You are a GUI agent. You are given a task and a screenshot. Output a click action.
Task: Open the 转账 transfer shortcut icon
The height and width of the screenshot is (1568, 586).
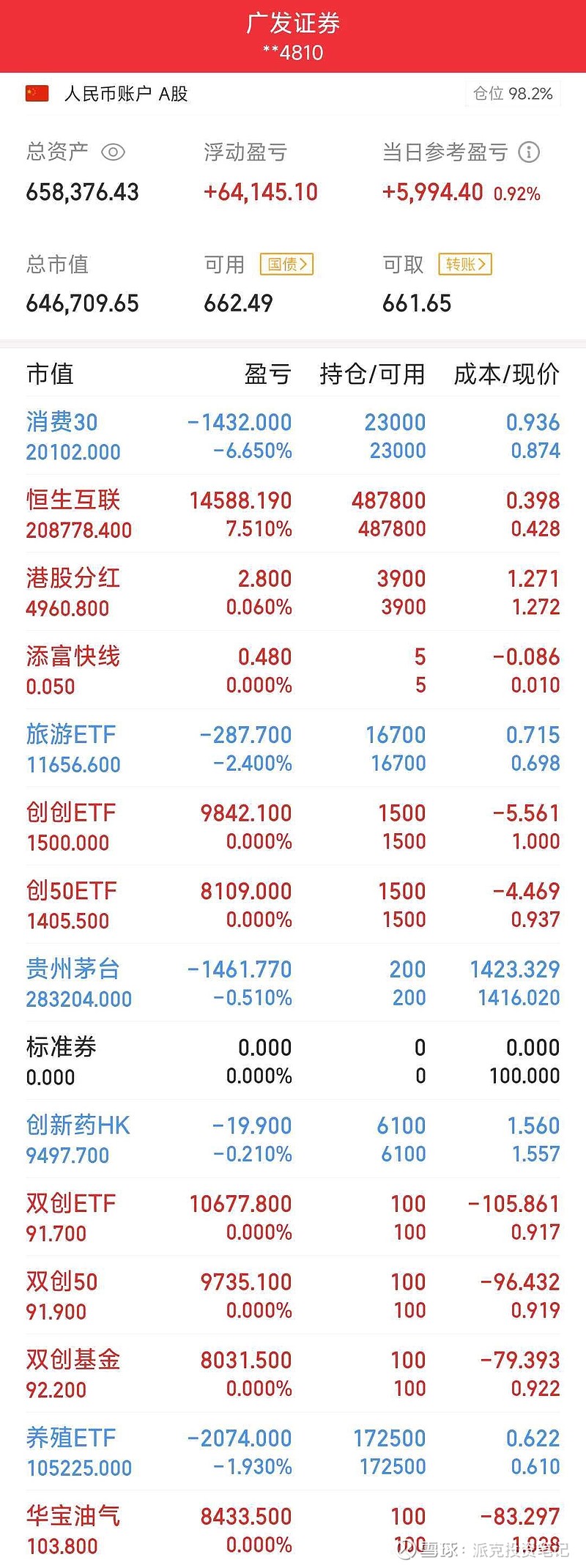464,265
